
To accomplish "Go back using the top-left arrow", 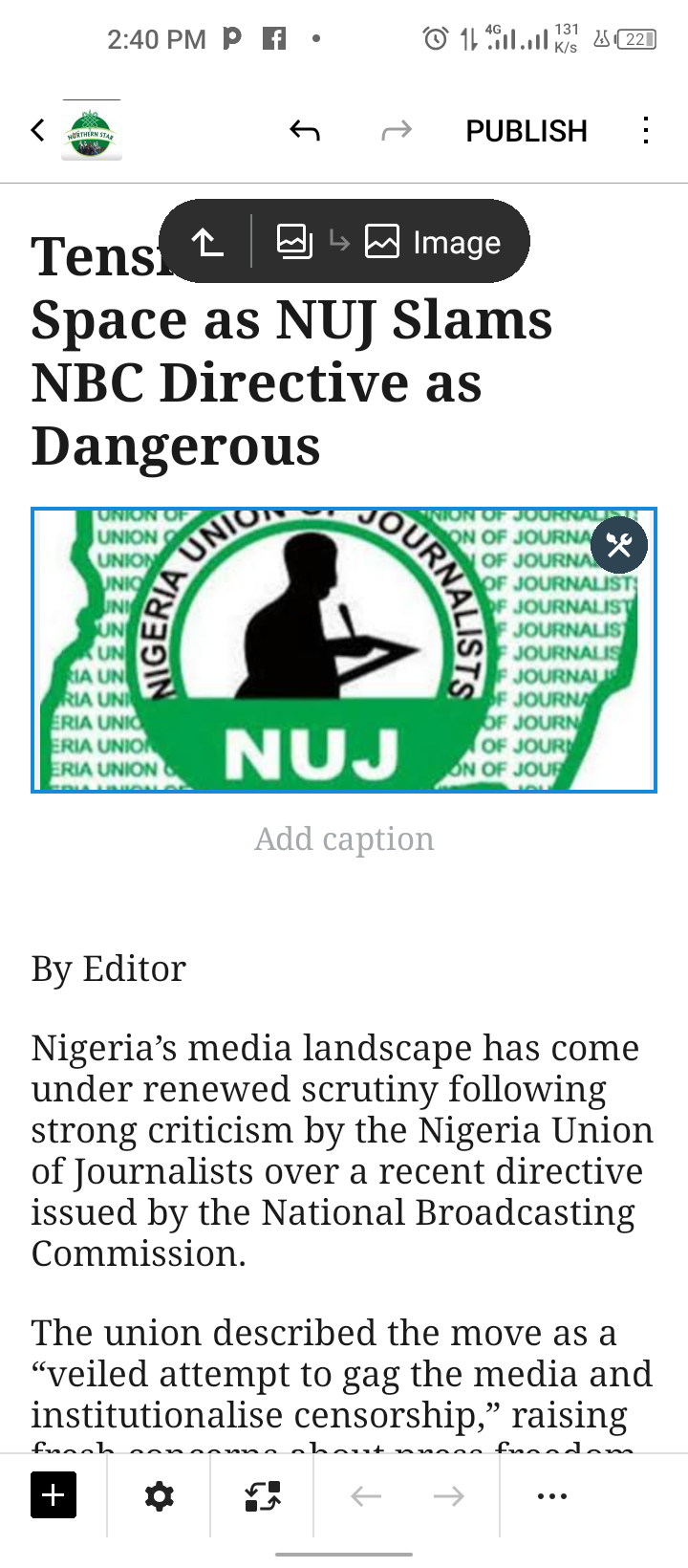I will (x=38, y=130).
